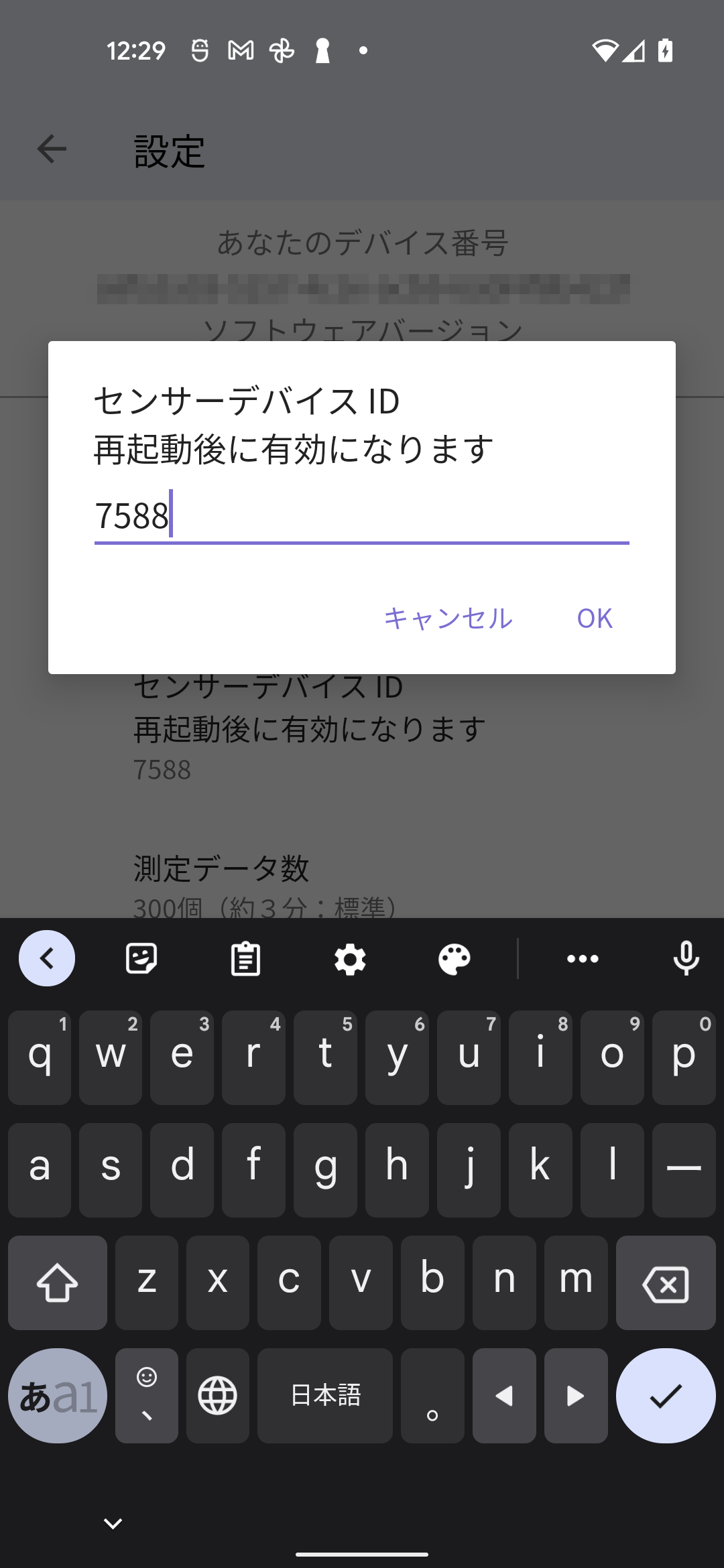This screenshot has height=1568, width=724.
Task: Open keyboard settings gear icon
Action: pos(350,959)
